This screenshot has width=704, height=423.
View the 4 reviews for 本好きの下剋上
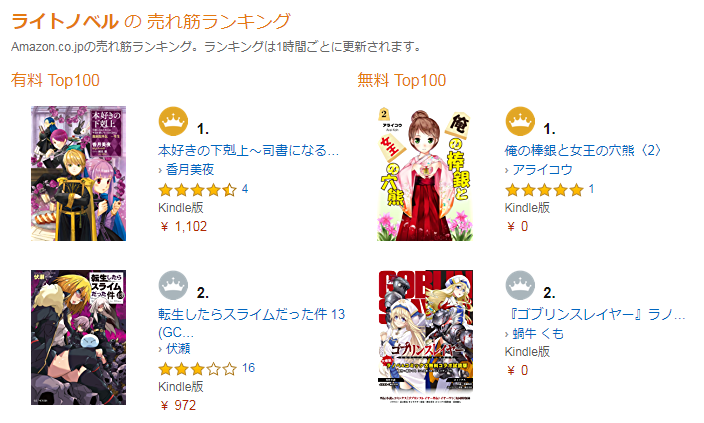point(245,189)
